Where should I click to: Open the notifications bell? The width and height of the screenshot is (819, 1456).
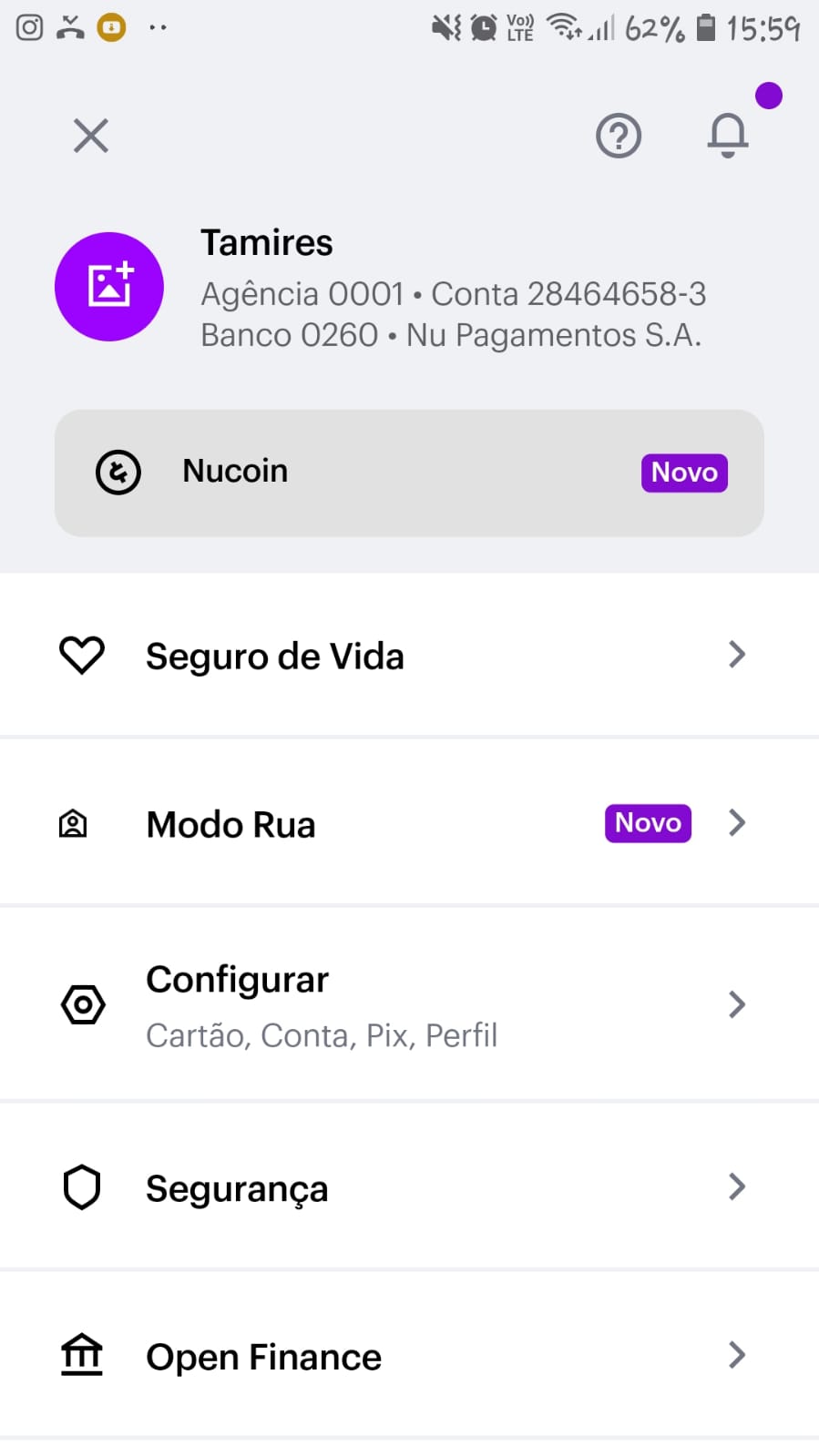(x=728, y=136)
